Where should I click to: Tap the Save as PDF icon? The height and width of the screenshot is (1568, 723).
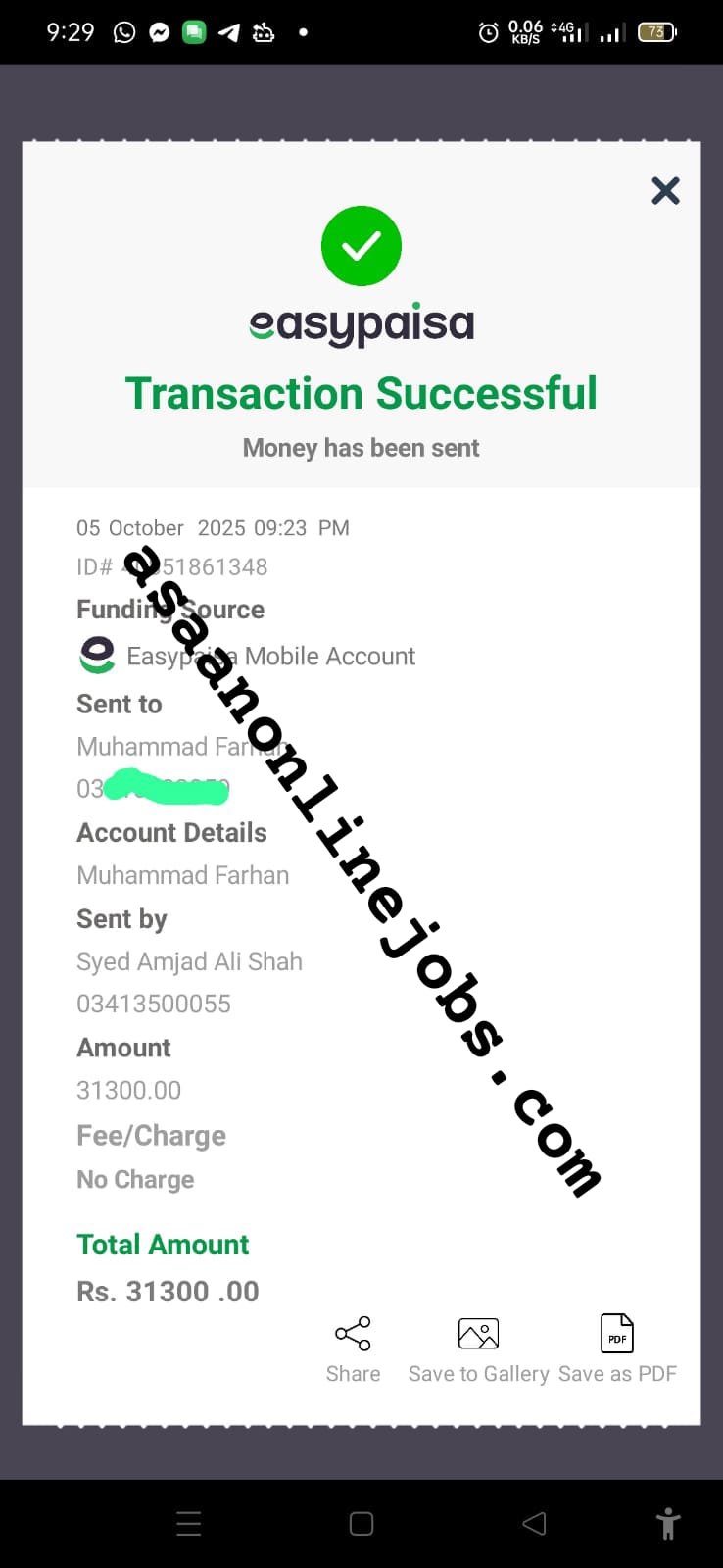click(616, 1334)
